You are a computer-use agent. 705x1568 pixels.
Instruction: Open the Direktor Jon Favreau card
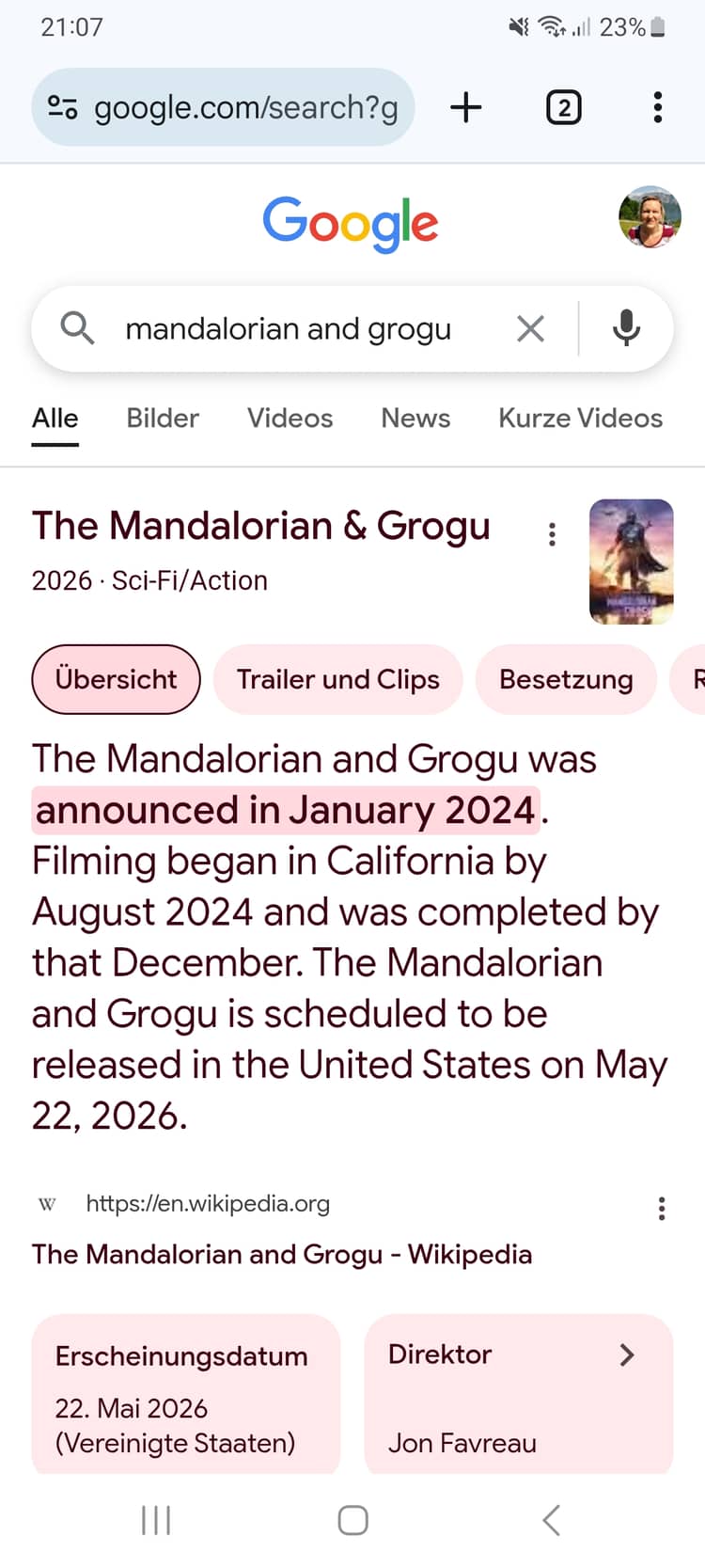pos(519,1394)
